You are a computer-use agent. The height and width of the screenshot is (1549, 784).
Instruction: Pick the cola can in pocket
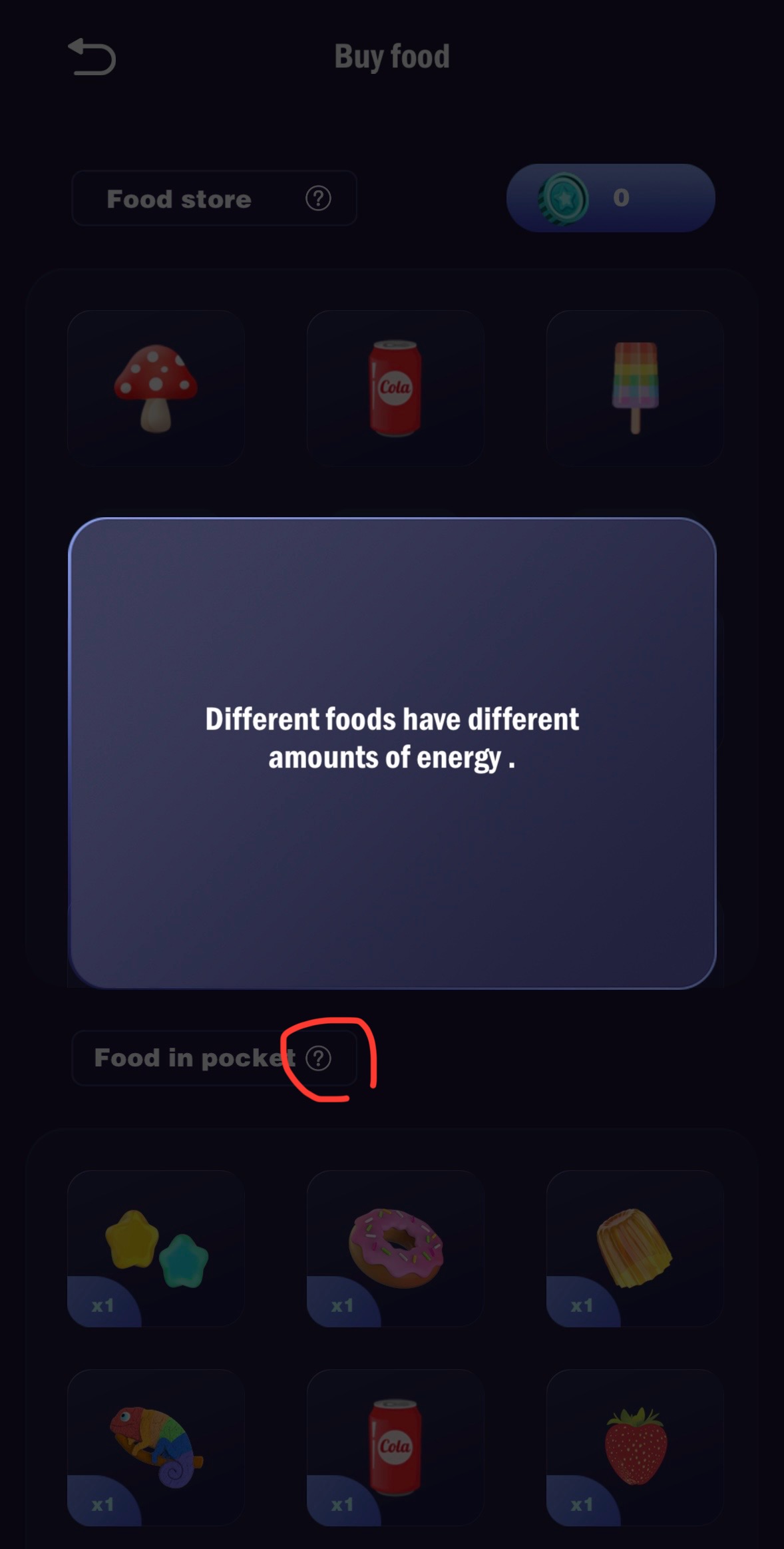[x=395, y=1447]
